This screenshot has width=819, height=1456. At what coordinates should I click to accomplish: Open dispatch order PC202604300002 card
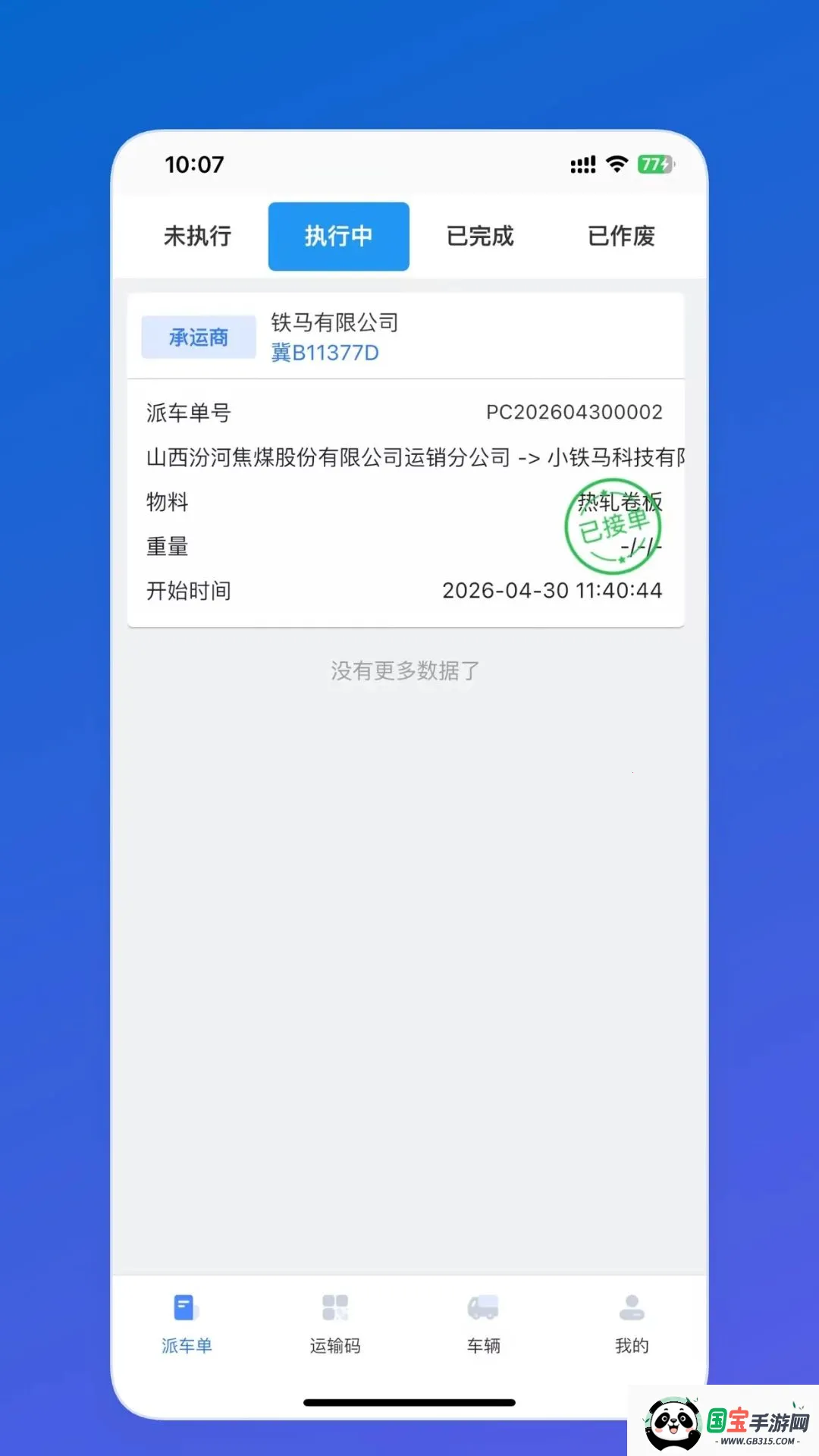pos(406,460)
